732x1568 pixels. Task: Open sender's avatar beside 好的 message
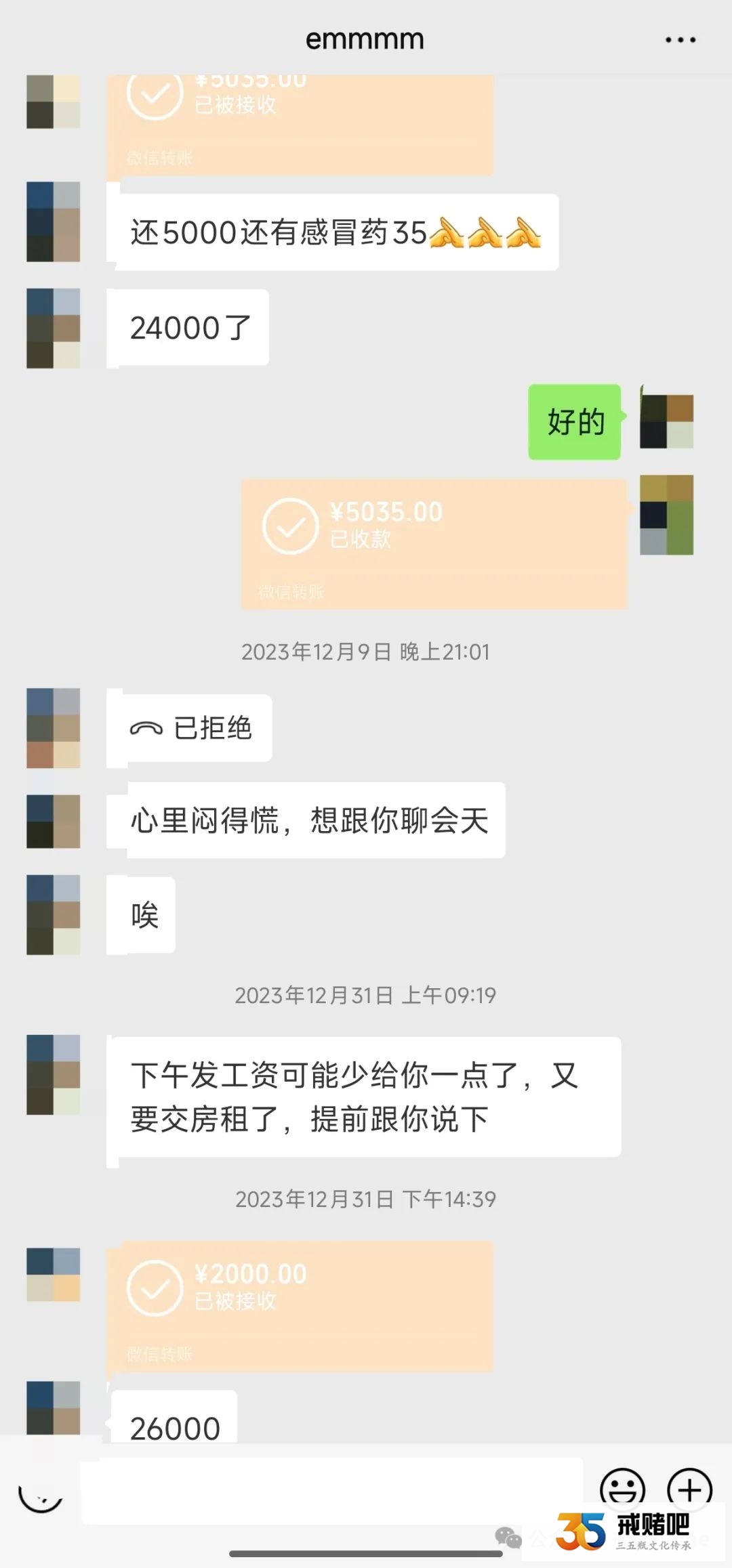click(x=666, y=417)
